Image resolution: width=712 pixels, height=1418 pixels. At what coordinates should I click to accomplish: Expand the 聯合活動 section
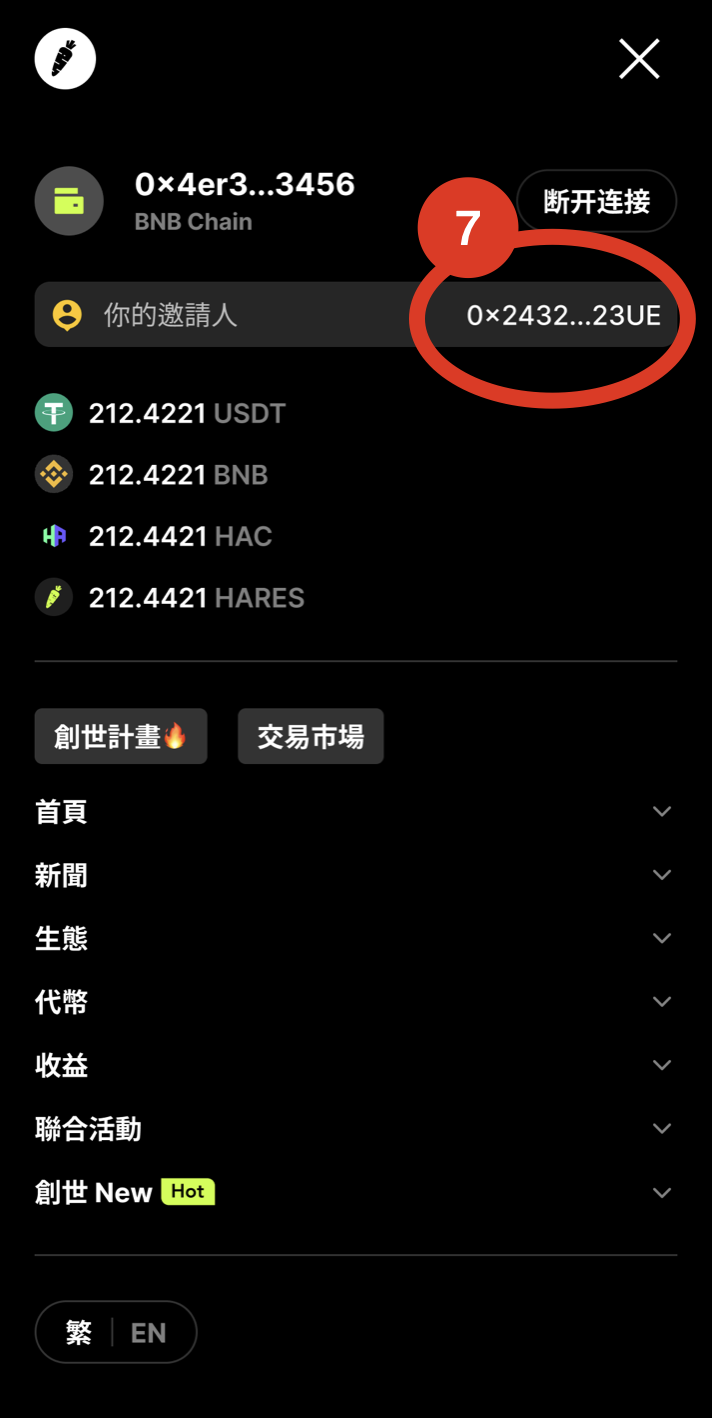(356, 1128)
